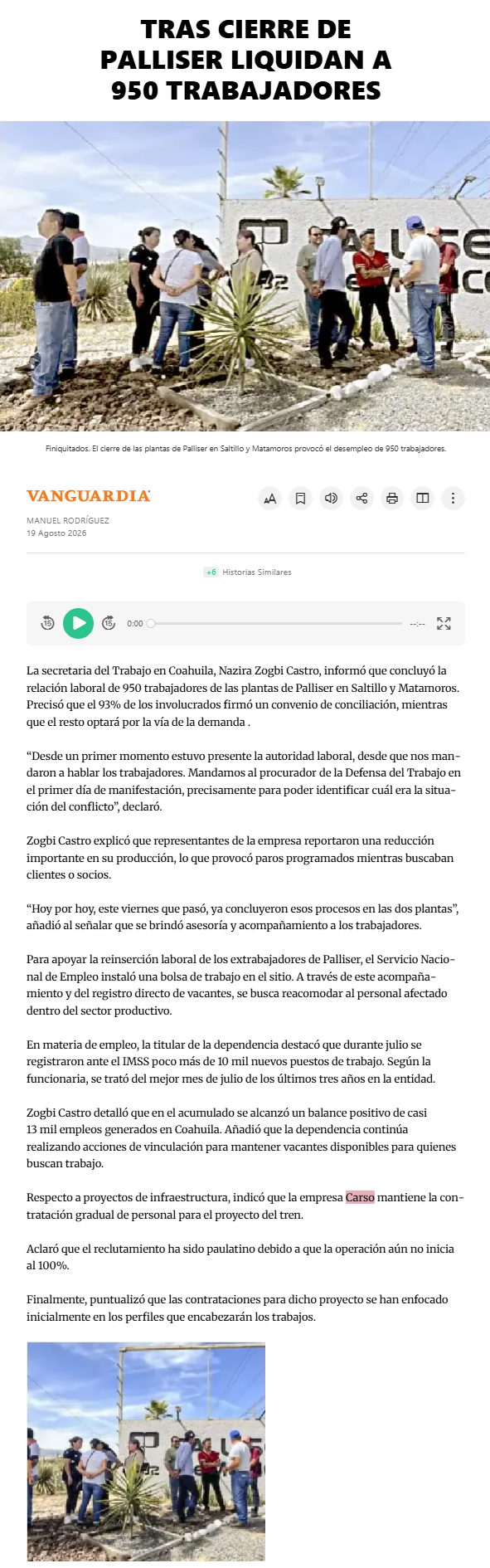Skip the audio forward 15 seconds
The width and height of the screenshot is (490, 1568).
tap(109, 623)
